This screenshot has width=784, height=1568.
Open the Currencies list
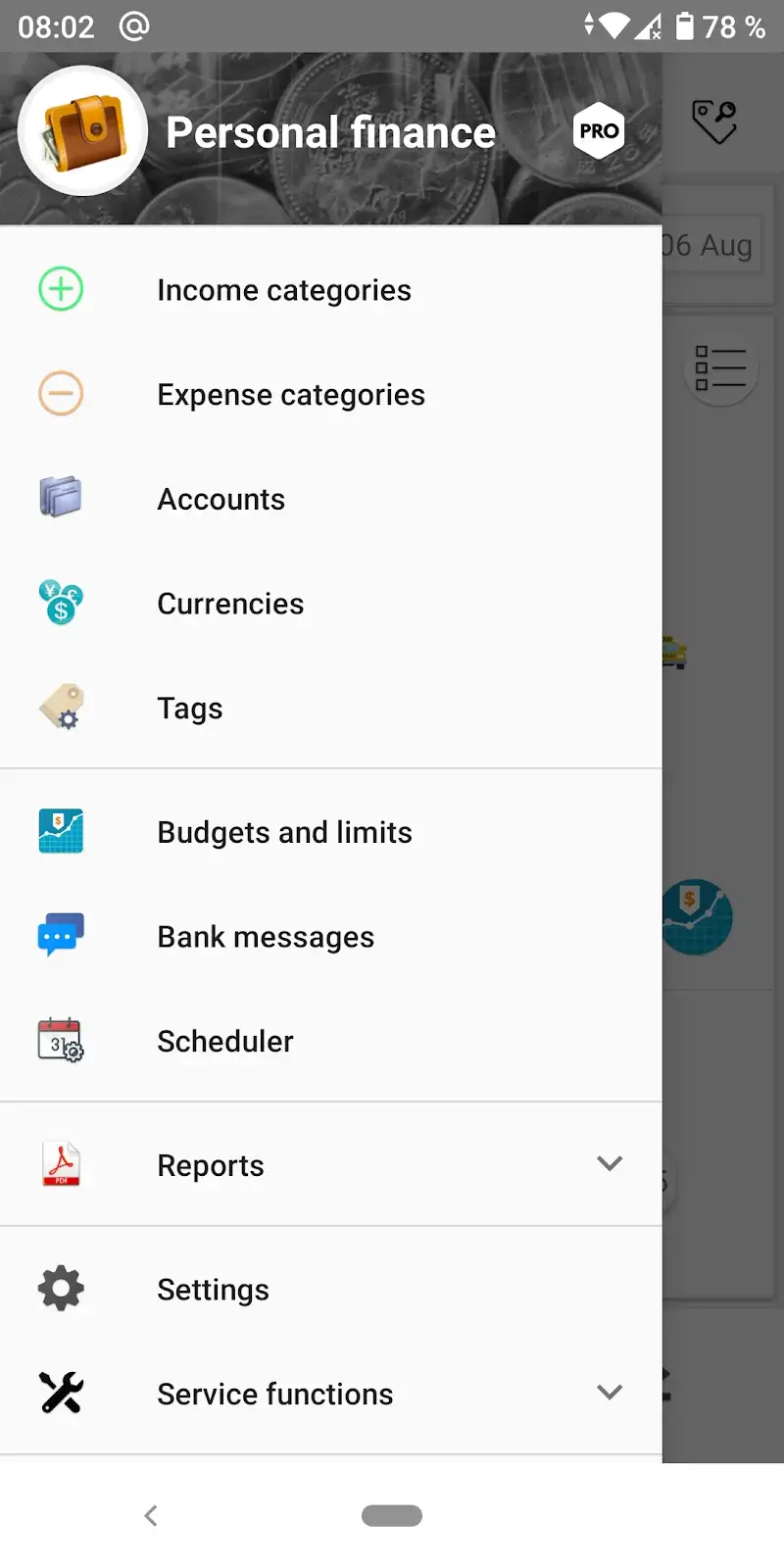pos(230,604)
